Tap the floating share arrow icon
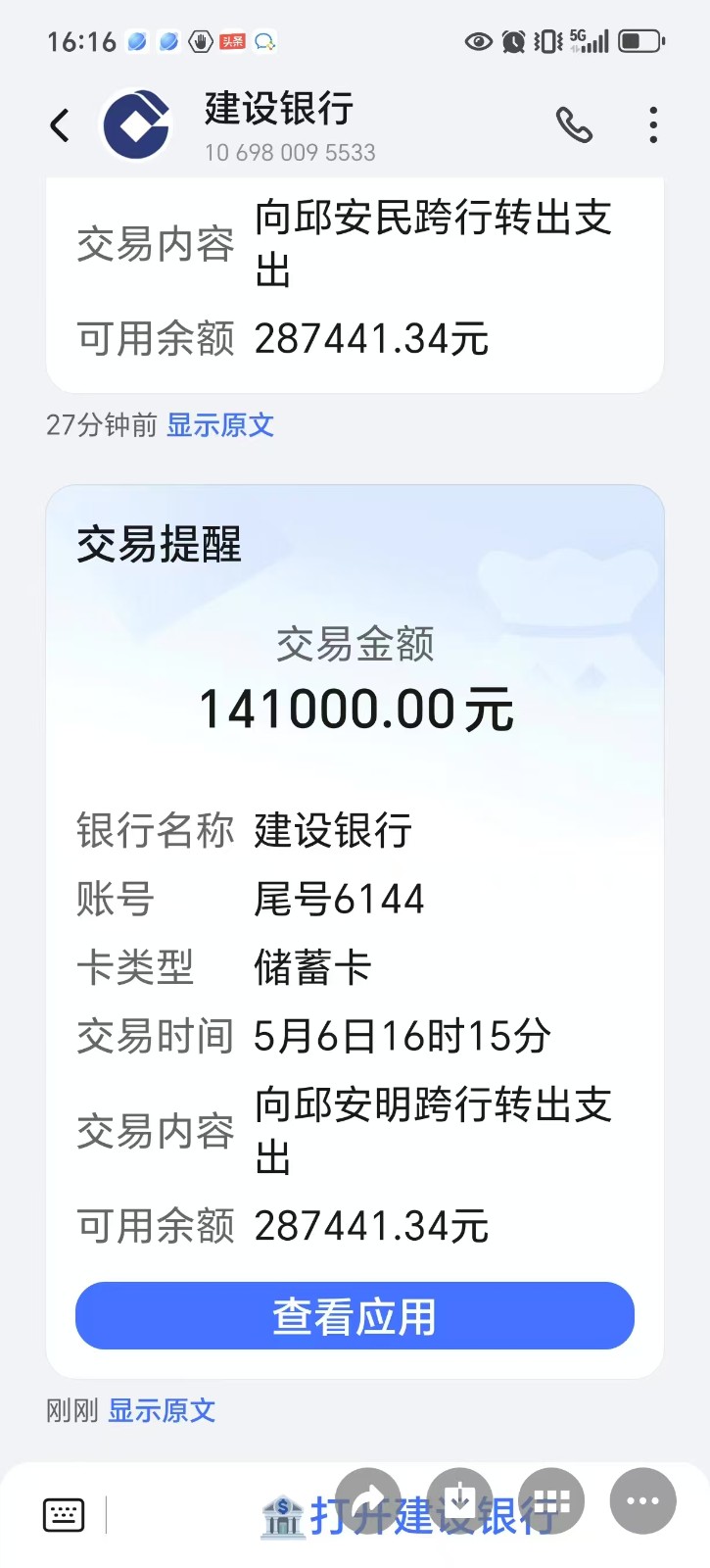 [x=368, y=1500]
